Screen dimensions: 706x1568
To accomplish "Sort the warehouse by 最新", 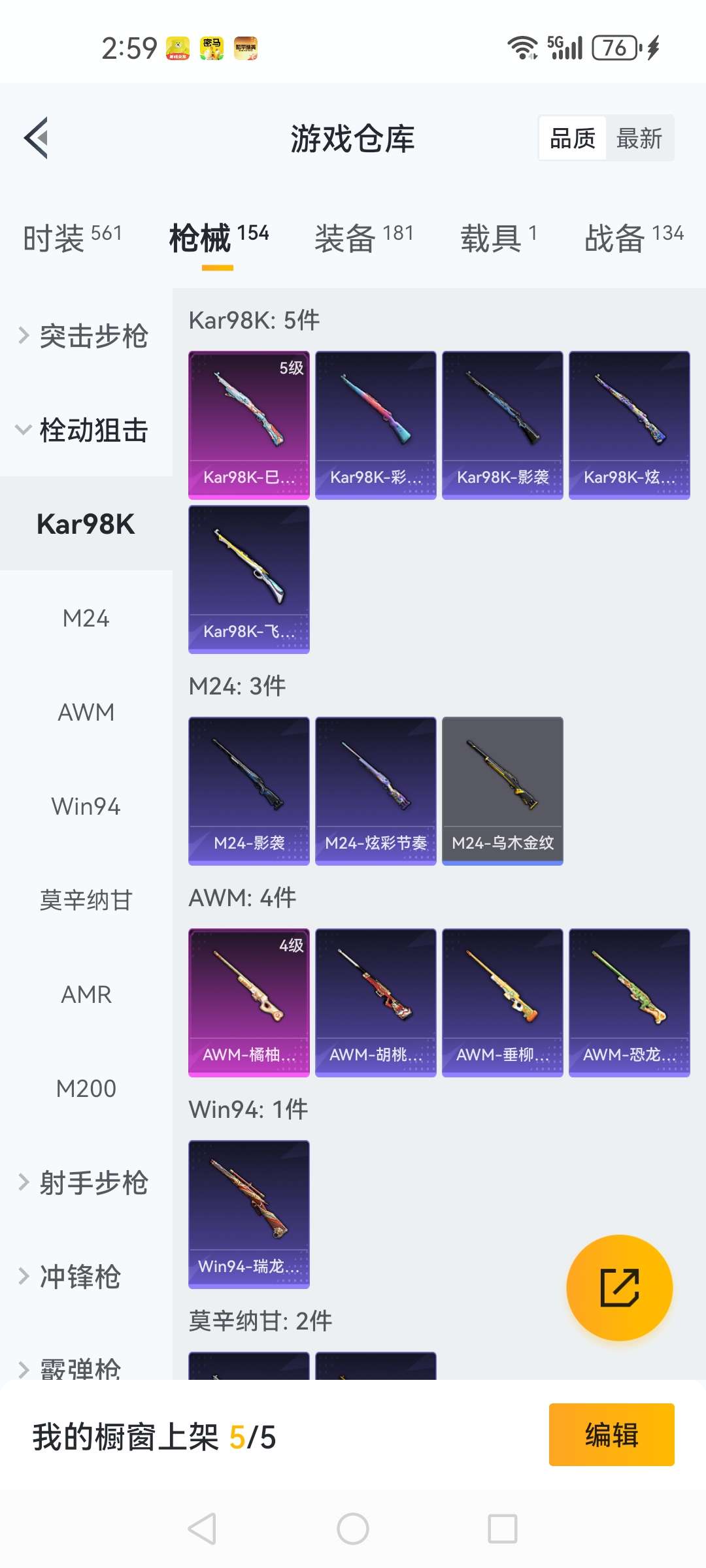I will pyautogui.click(x=639, y=139).
